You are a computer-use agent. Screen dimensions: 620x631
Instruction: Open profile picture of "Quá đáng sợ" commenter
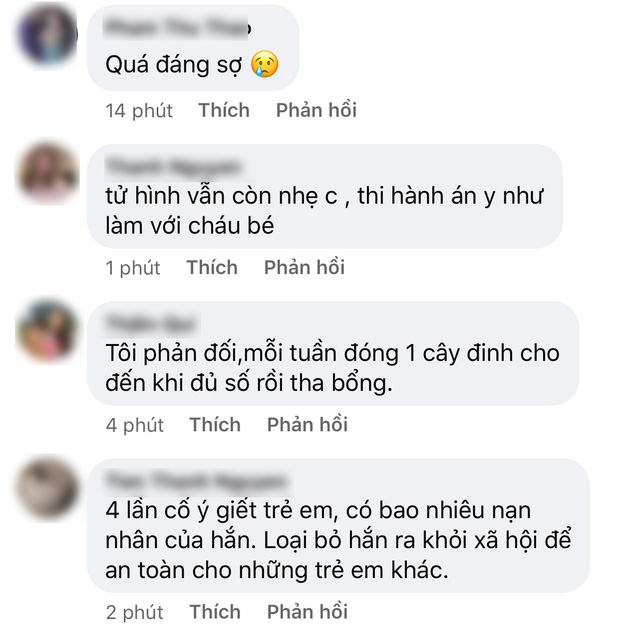[x=48, y=34]
